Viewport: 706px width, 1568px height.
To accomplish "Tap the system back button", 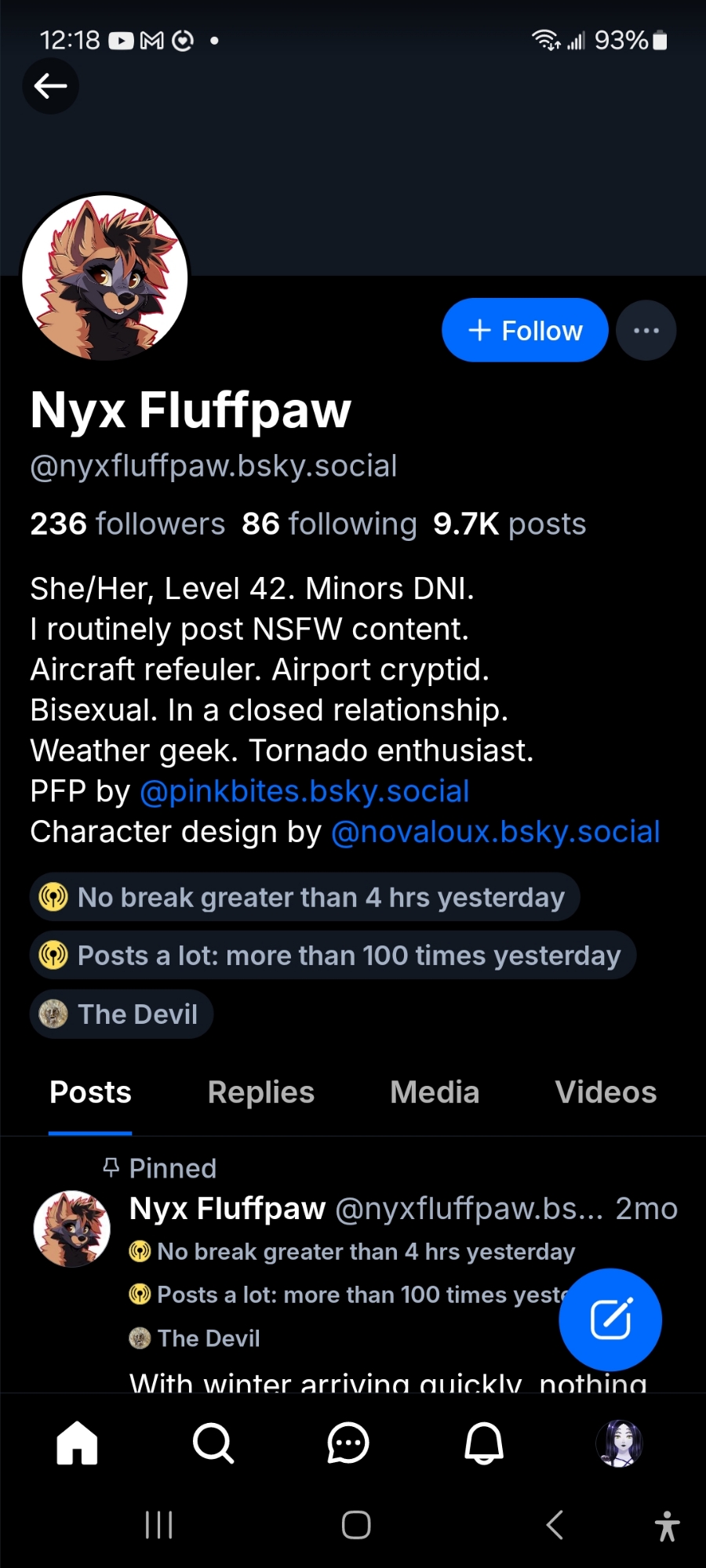I will [555, 1525].
